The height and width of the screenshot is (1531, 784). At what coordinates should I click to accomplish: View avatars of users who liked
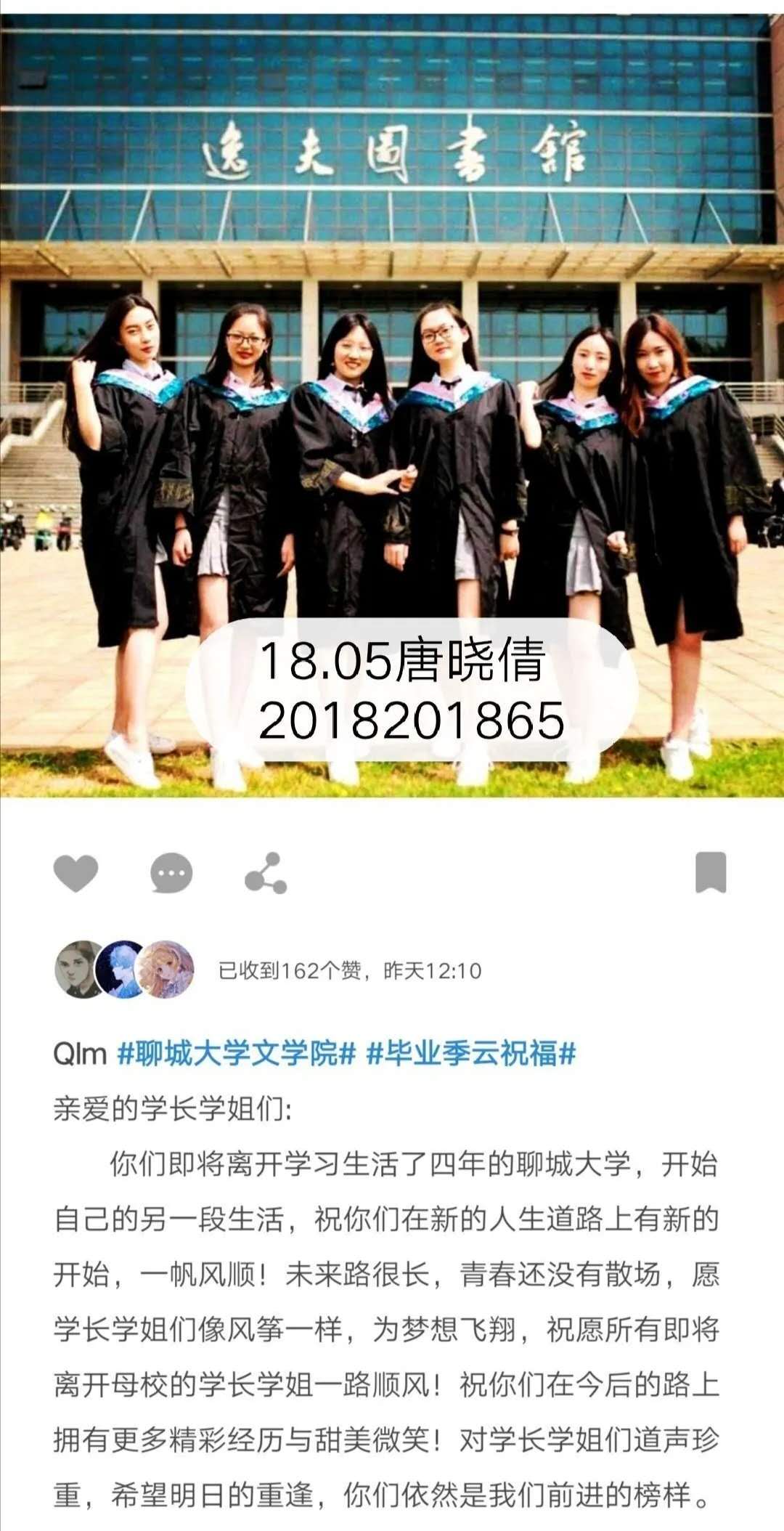coord(125,970)
